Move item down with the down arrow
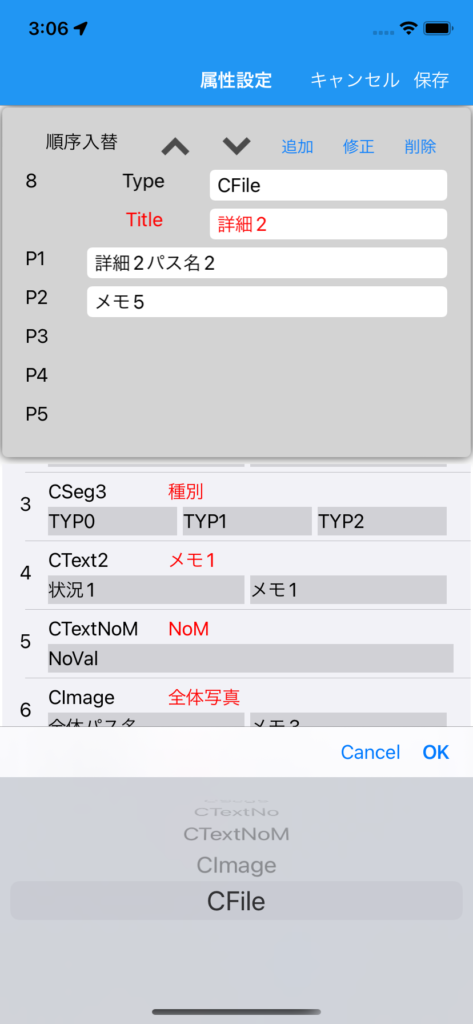Image resolution: width=473 pixels, height=1024 pixels. [236, 146]
